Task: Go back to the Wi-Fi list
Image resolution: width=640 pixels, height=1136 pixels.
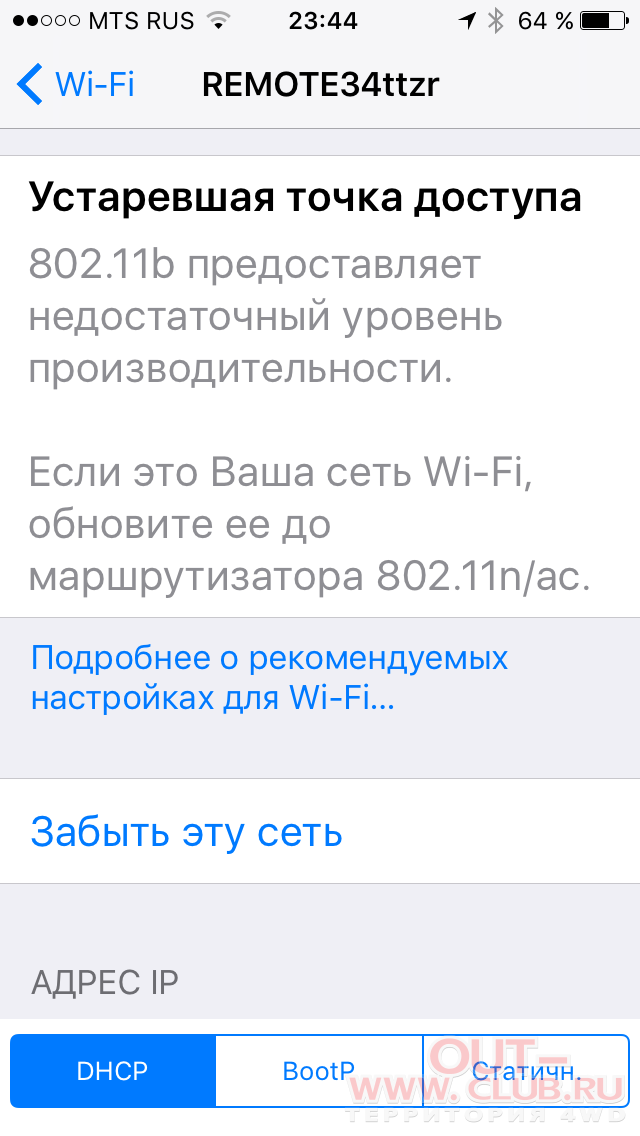Action: pyautogui.click(x=76, y=85)
